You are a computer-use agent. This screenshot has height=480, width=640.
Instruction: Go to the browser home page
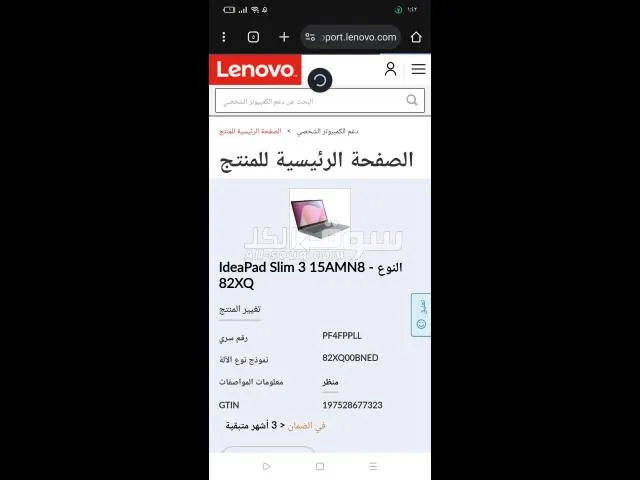point(416,37)
